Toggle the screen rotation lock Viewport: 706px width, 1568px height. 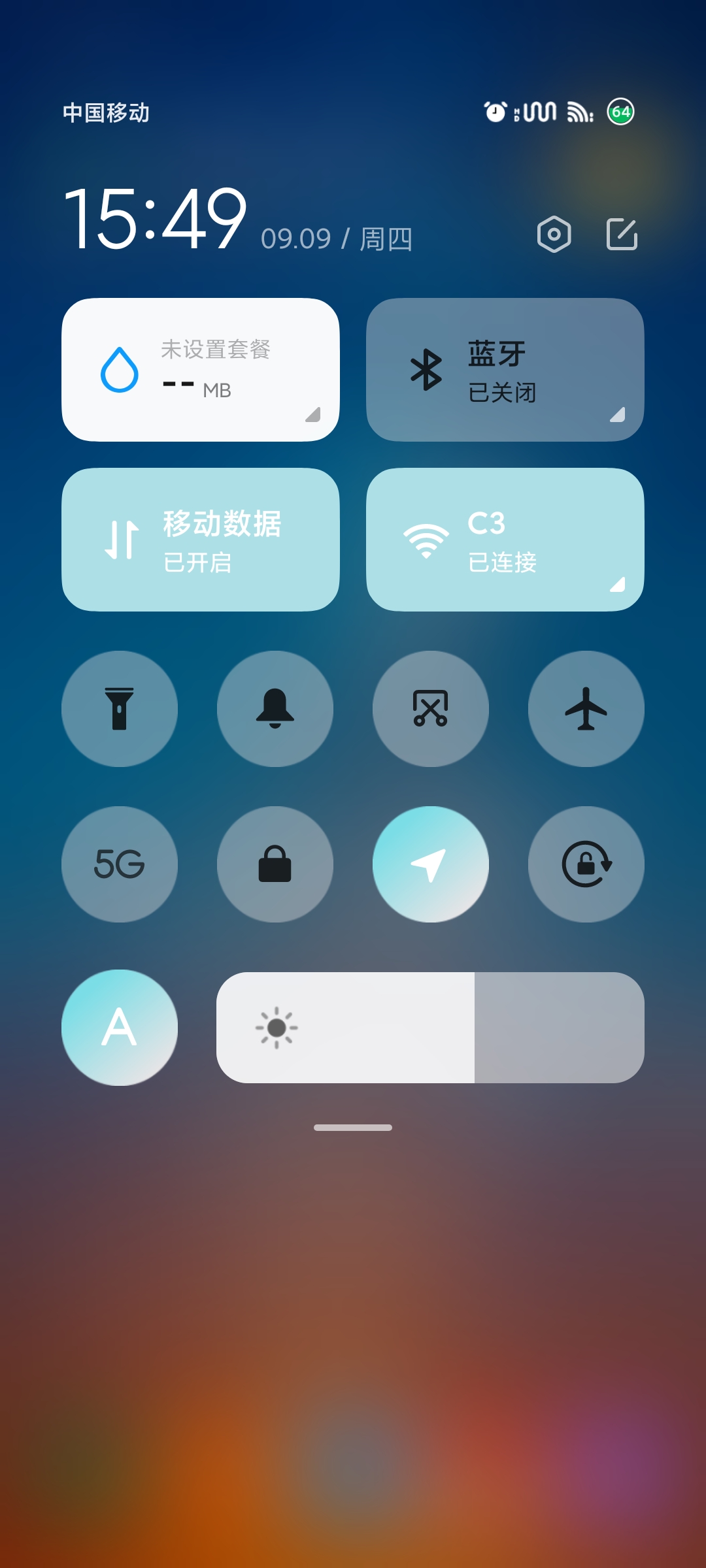click(x=586, y=864)
